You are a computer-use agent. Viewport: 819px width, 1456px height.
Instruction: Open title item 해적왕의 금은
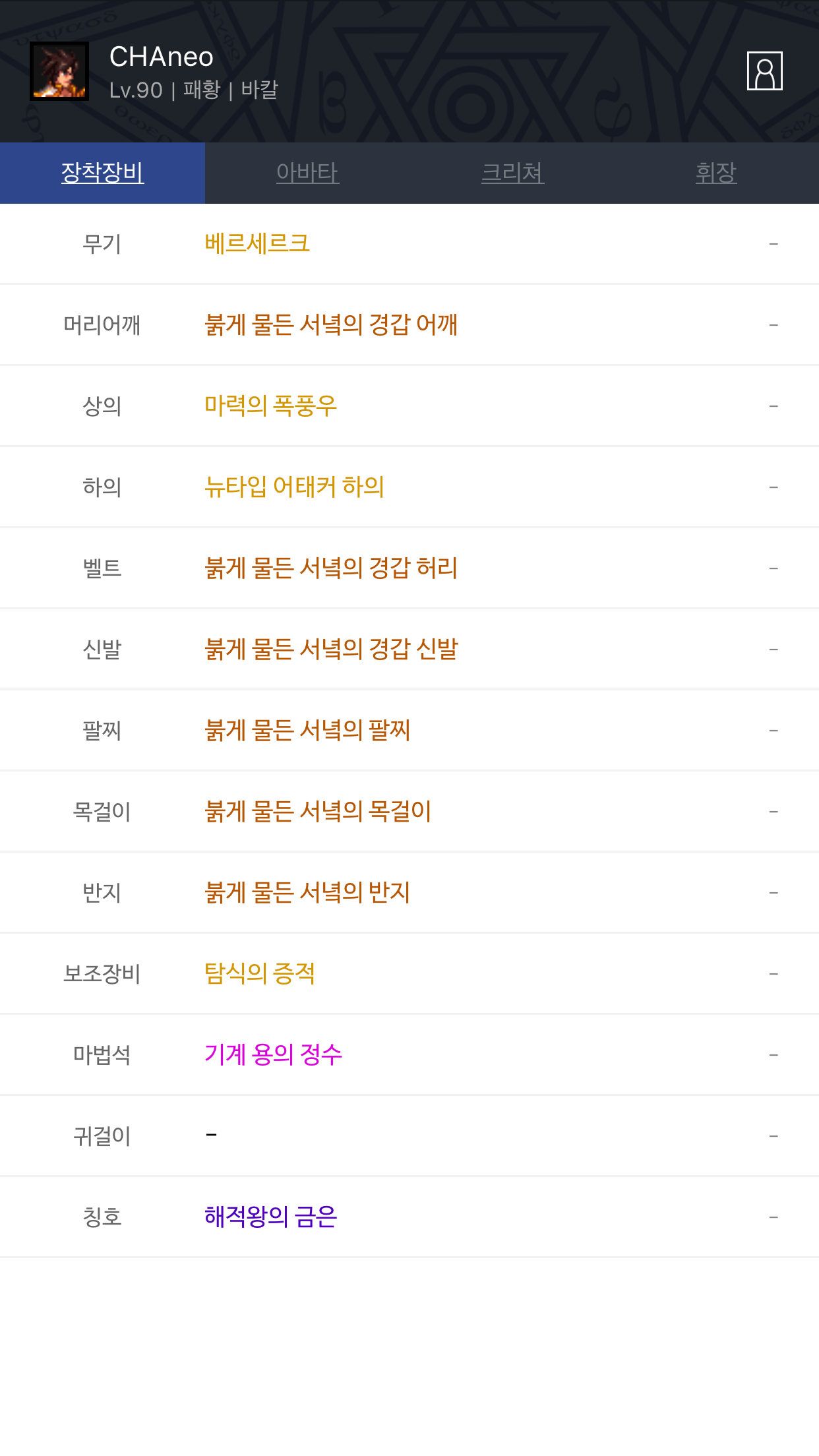click(x=270, y=1217)
